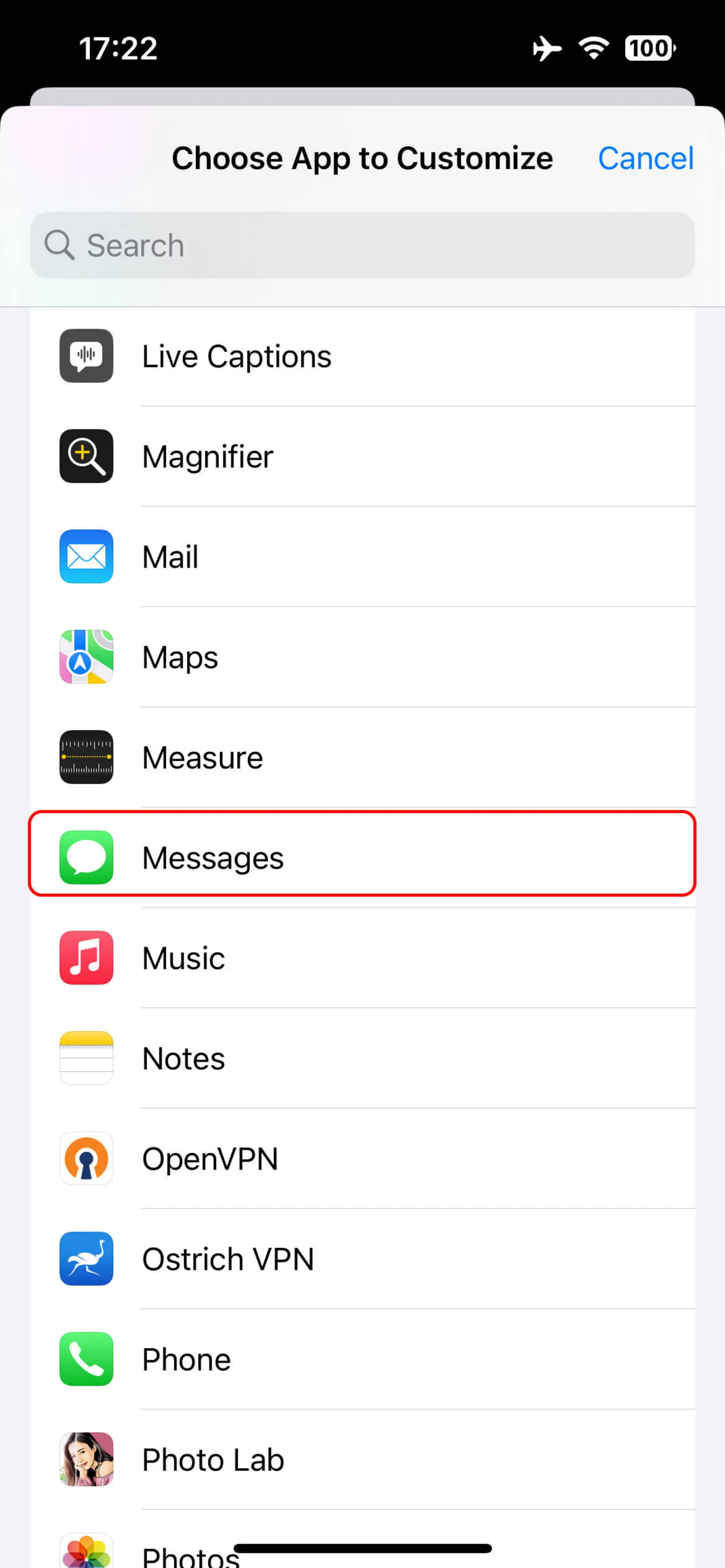Image resolution: width=725 pixels, height=1568 pixels.
Task: Choose the Magnifier app
Action: coord(362,457)
